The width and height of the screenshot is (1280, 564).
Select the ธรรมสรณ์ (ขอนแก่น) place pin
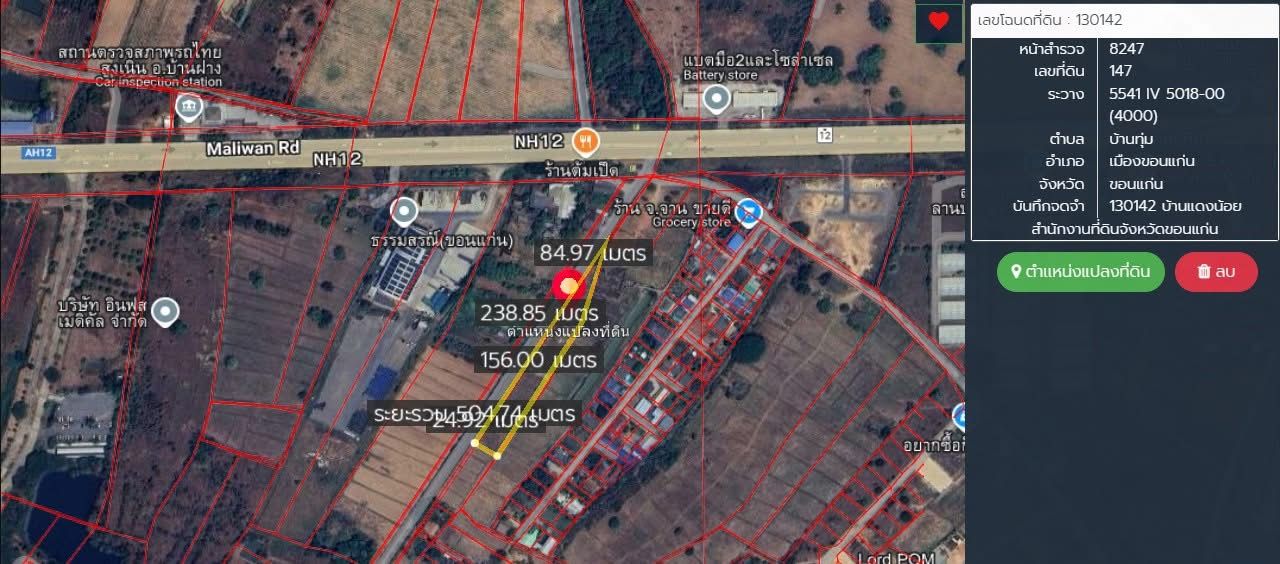(x=404, y=211)
